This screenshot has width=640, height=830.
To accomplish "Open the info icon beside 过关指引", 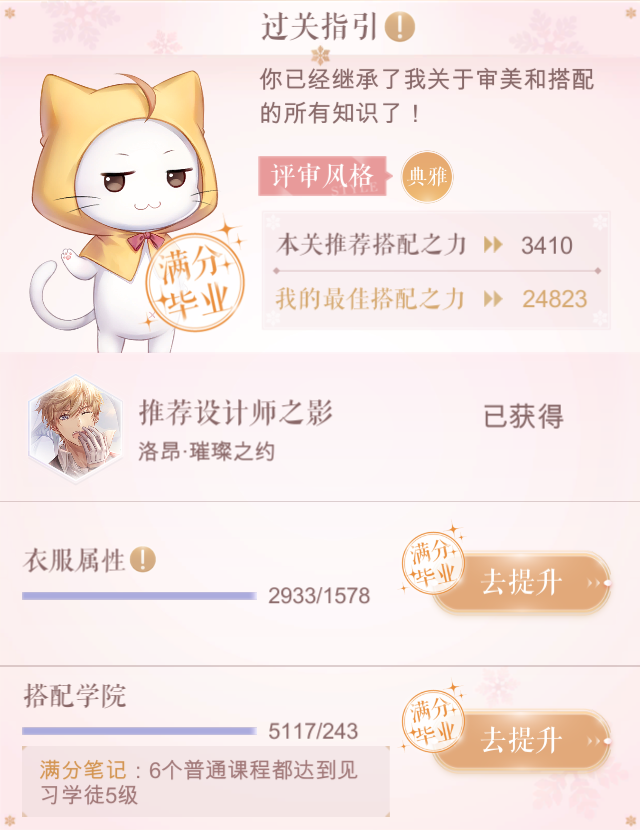I will tap(399, 27).
